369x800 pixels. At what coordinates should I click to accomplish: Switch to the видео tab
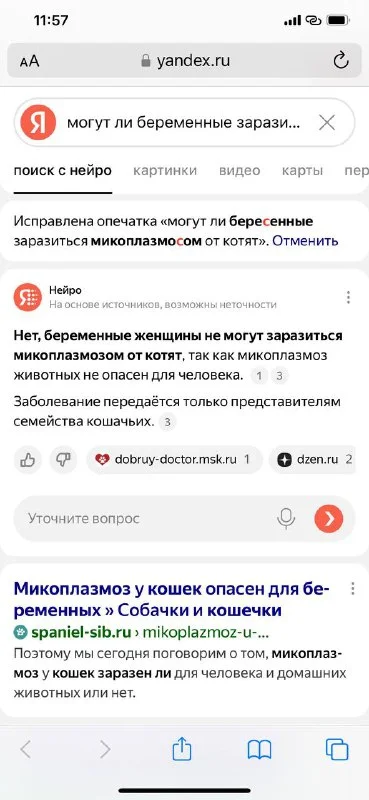tap(239, 170)
